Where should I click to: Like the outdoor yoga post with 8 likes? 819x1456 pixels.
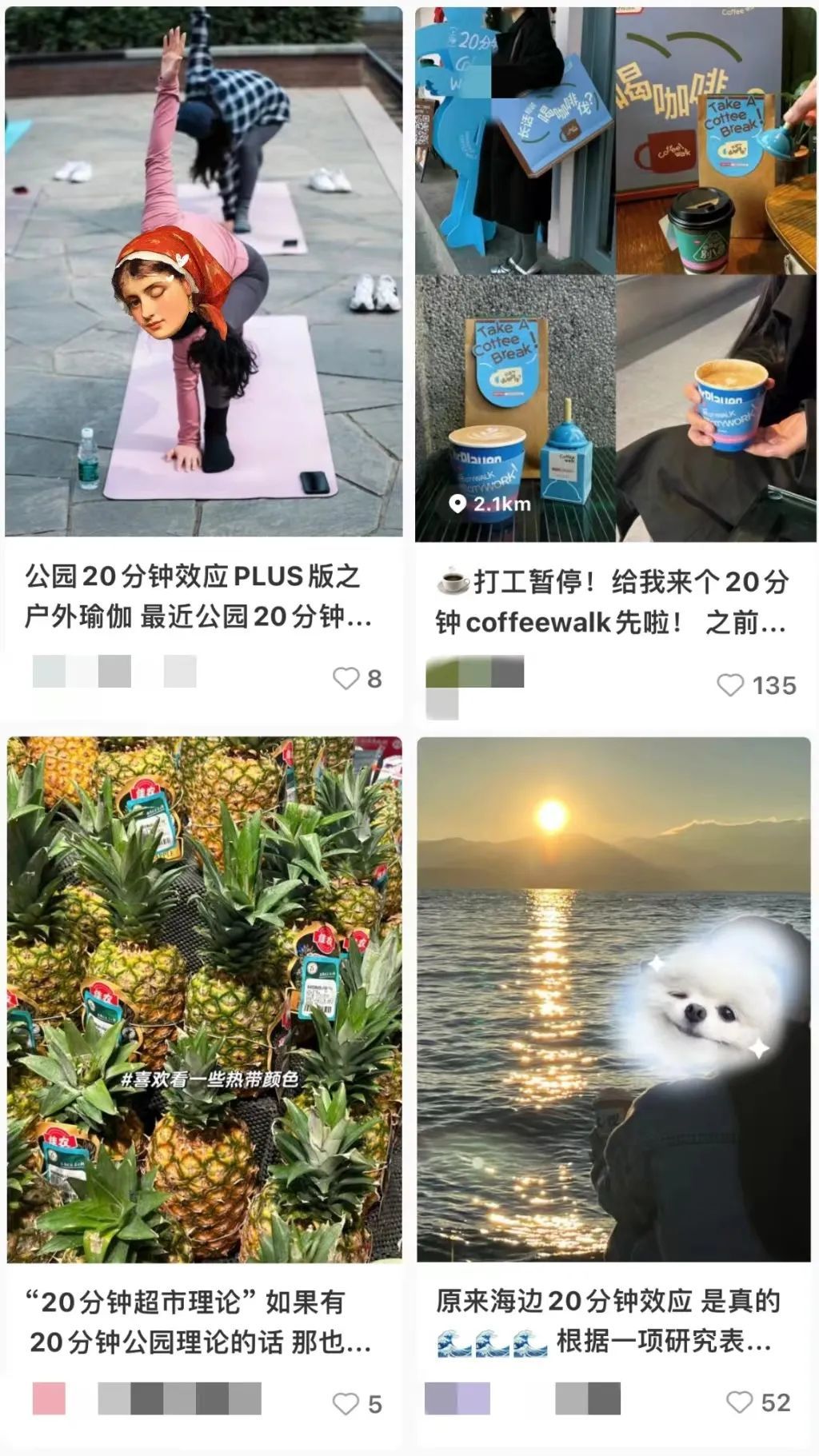[346, 678]
